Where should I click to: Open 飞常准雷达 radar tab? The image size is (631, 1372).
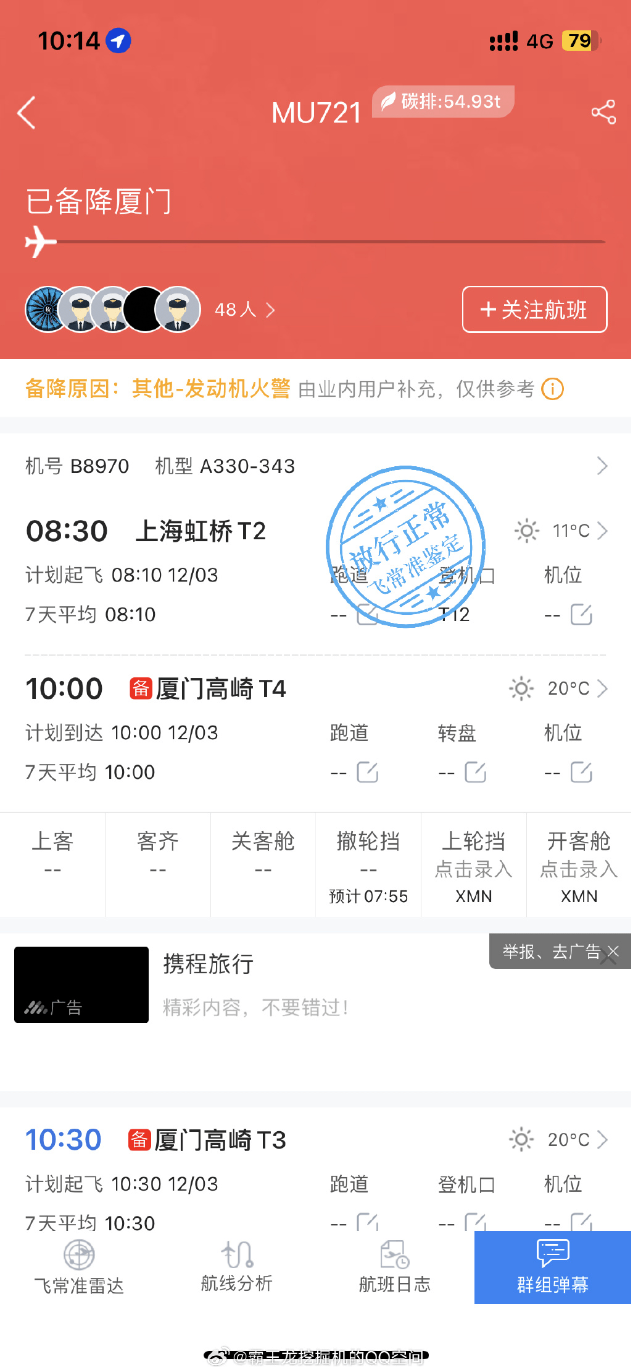click(x=79, y=1268)
